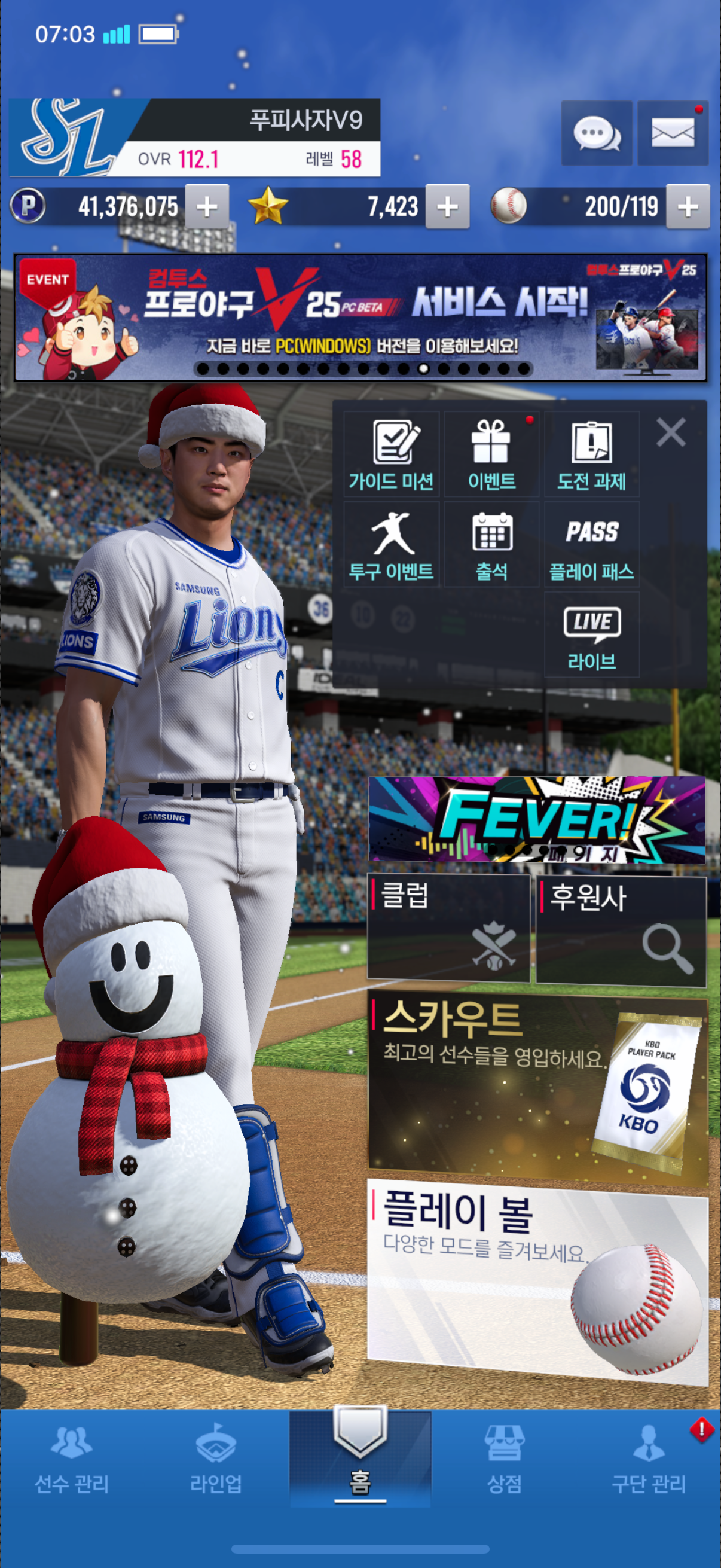Open 플레이 패스
The image size is (721, 1568).
[591, 544]
